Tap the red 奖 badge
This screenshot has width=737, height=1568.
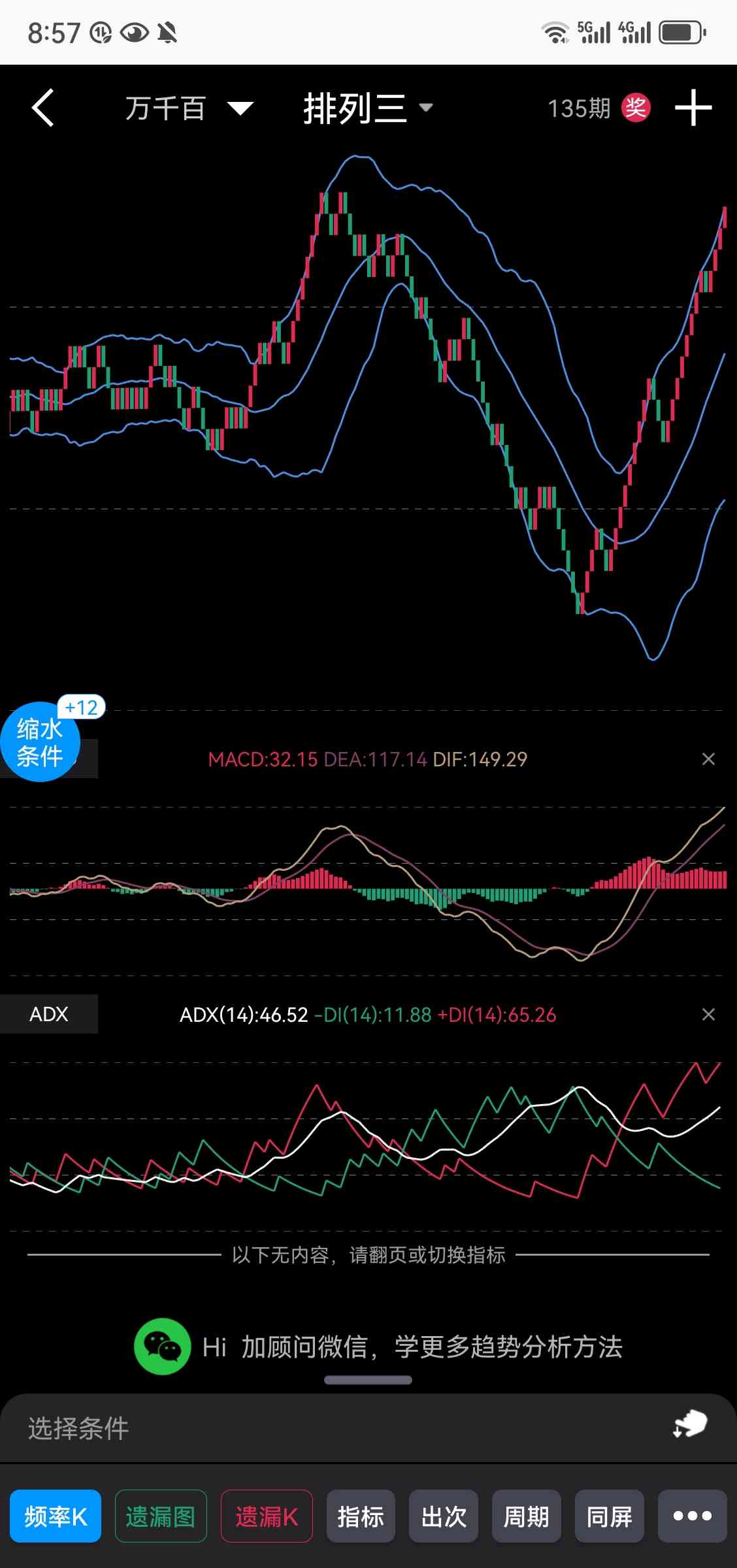[x=635, y=108]
